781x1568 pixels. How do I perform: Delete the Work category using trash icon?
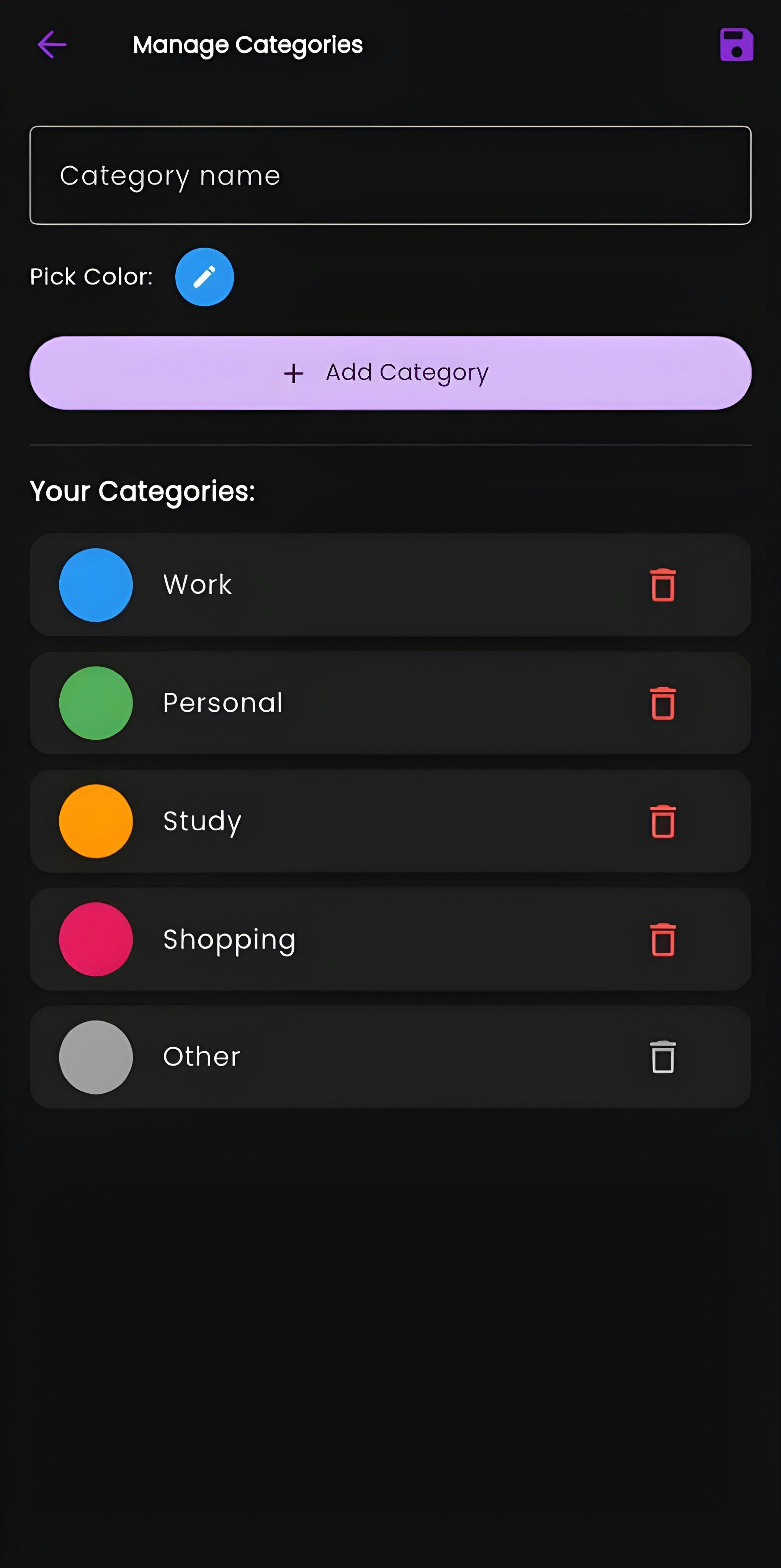pyautogui.click(x=663, y=584)
